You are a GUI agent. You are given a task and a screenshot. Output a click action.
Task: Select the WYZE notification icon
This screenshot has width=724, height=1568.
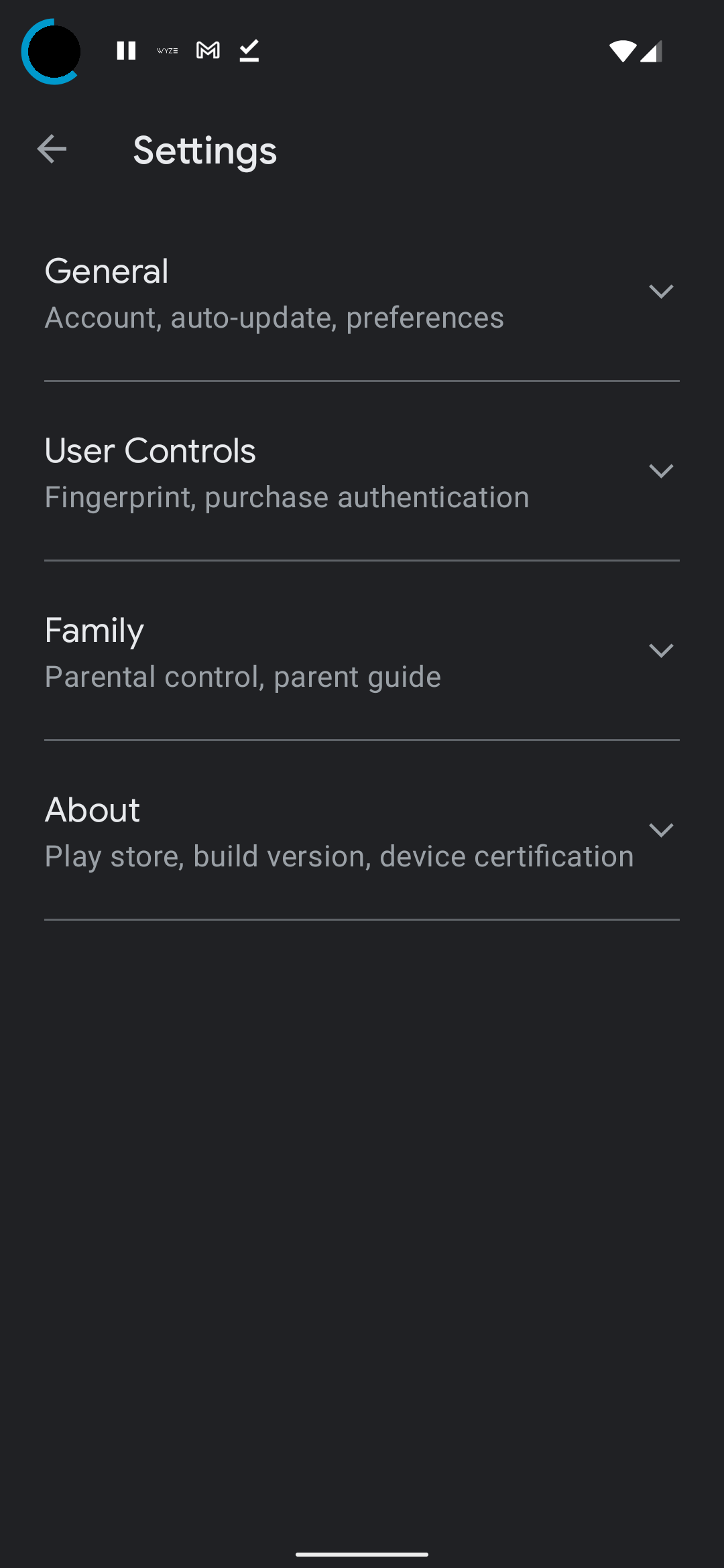tap(167, 50)
